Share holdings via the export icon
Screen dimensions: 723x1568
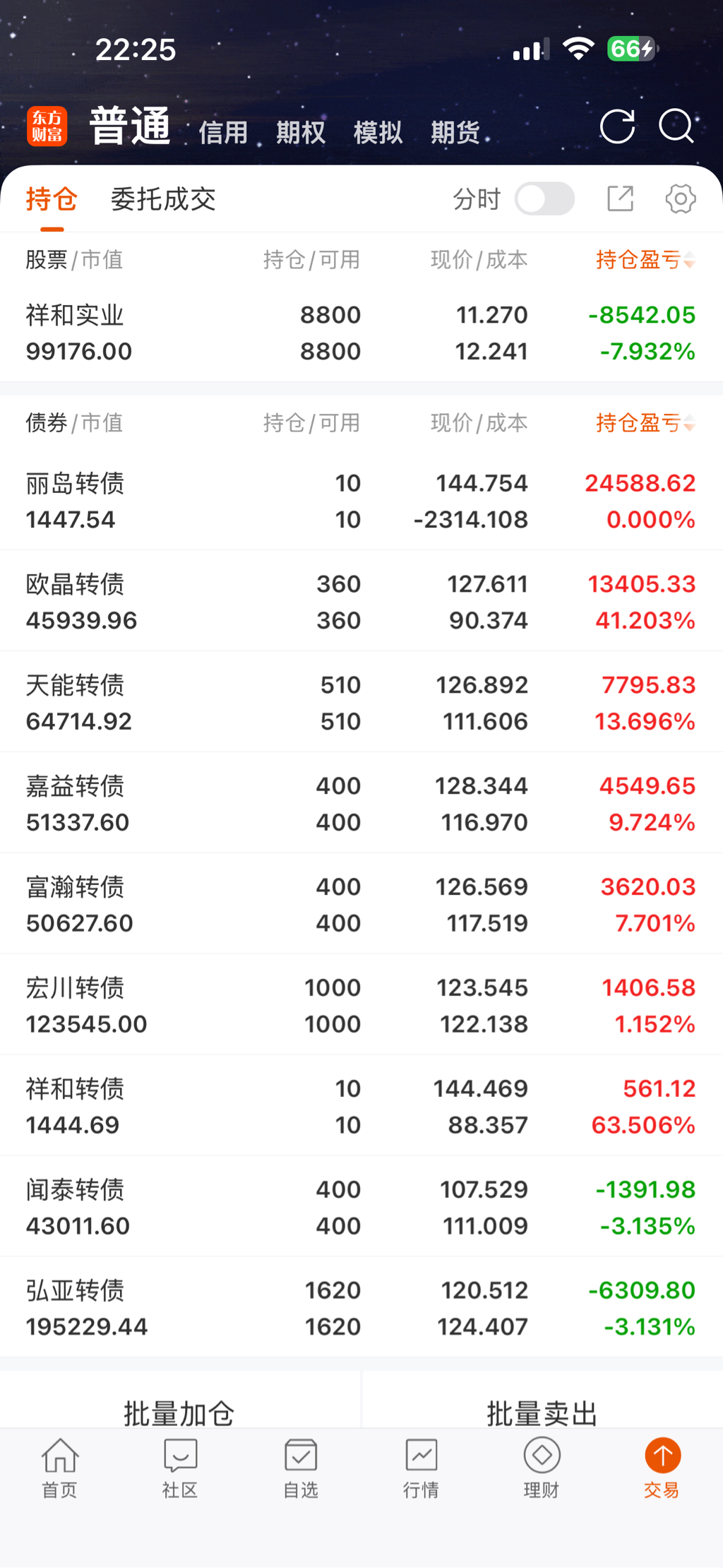620,199
